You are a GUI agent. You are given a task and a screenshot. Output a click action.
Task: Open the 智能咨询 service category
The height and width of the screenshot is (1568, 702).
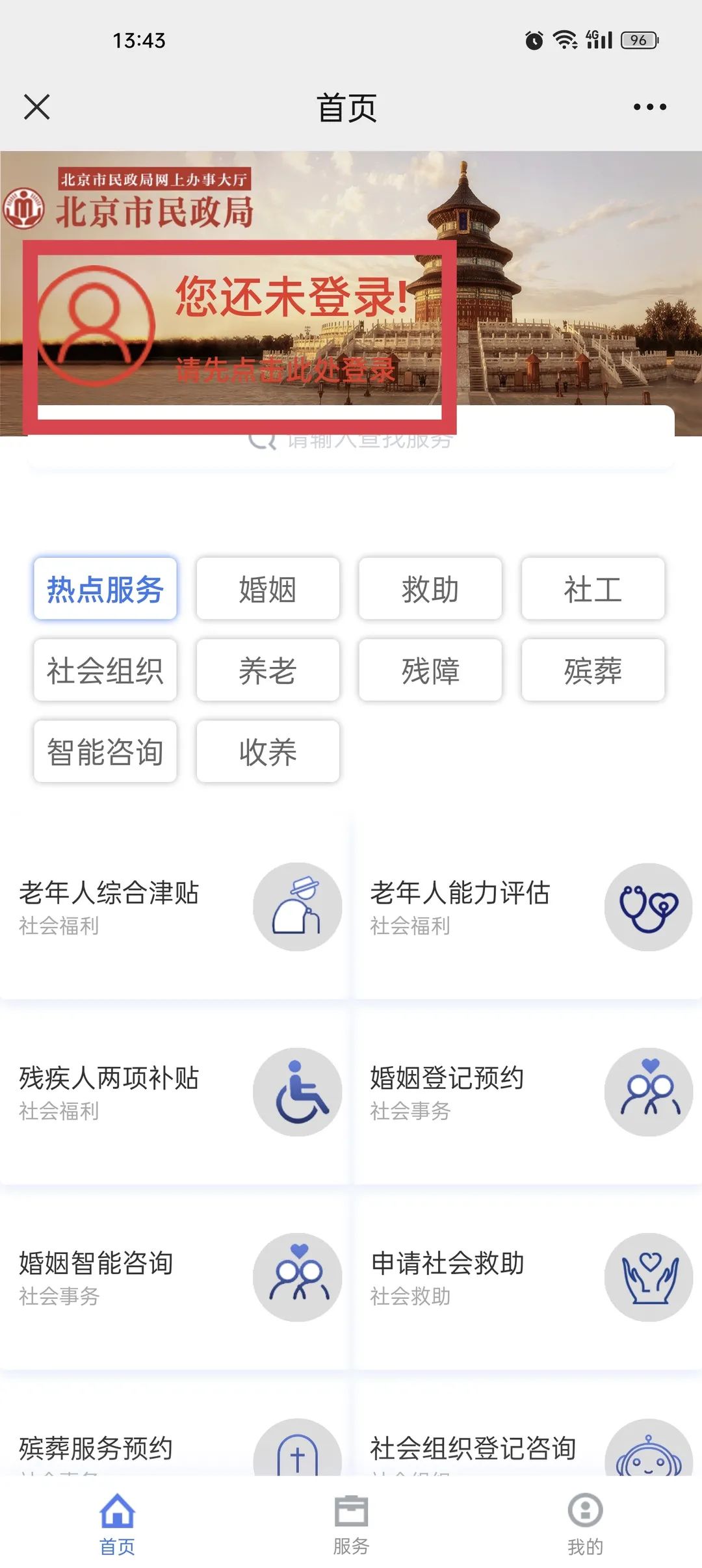click(x=105, y=752)
